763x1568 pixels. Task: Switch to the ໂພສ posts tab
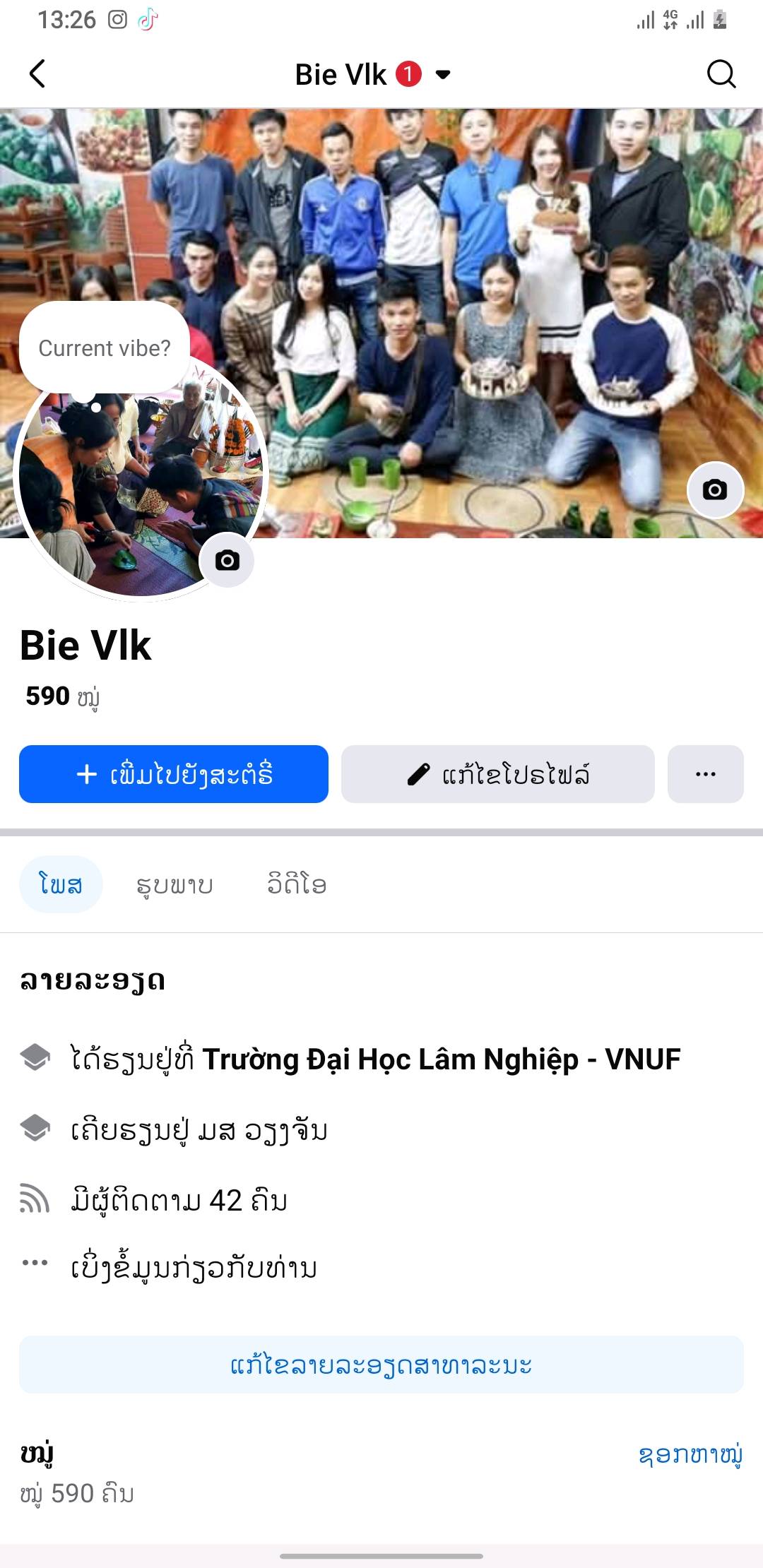[x=61, y=884]
